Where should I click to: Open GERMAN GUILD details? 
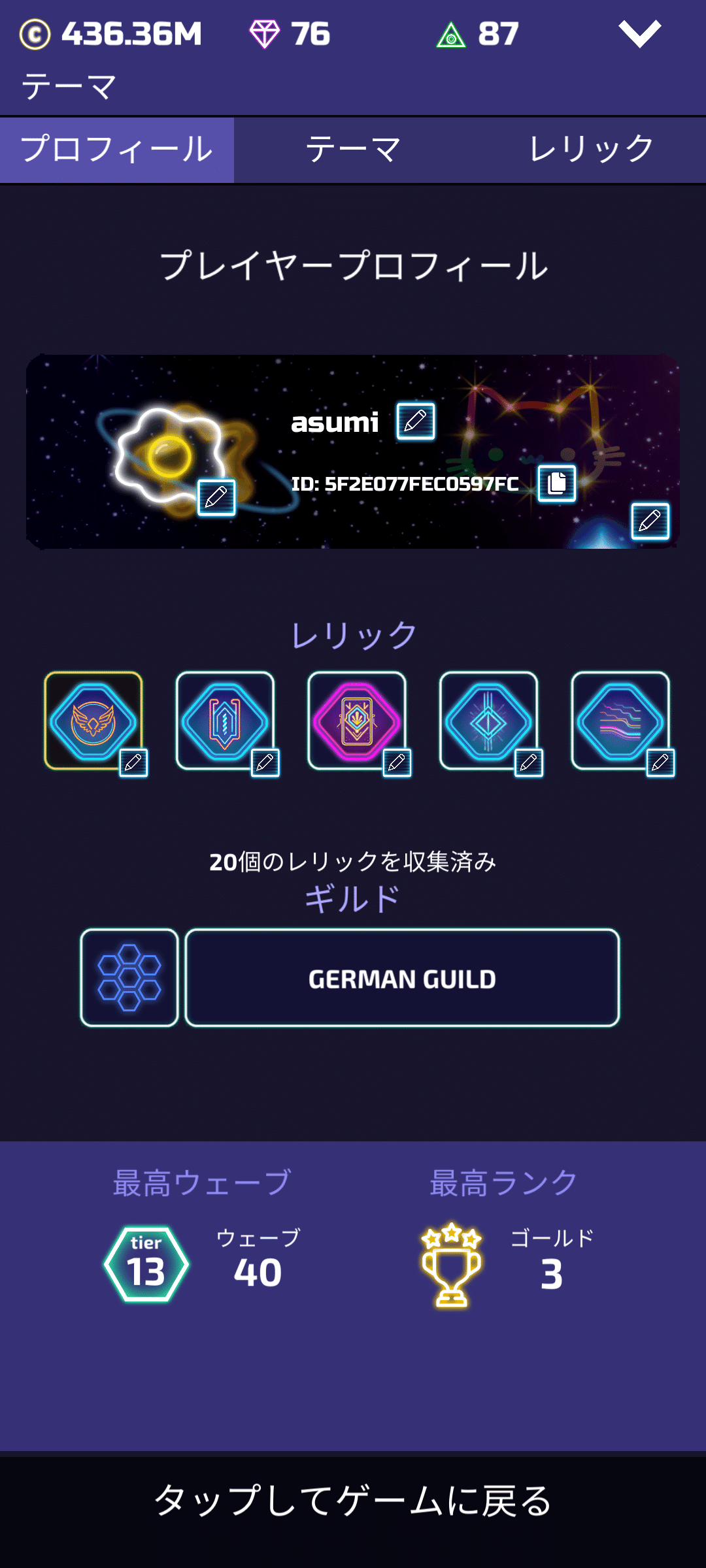click(x=403, y=978)
